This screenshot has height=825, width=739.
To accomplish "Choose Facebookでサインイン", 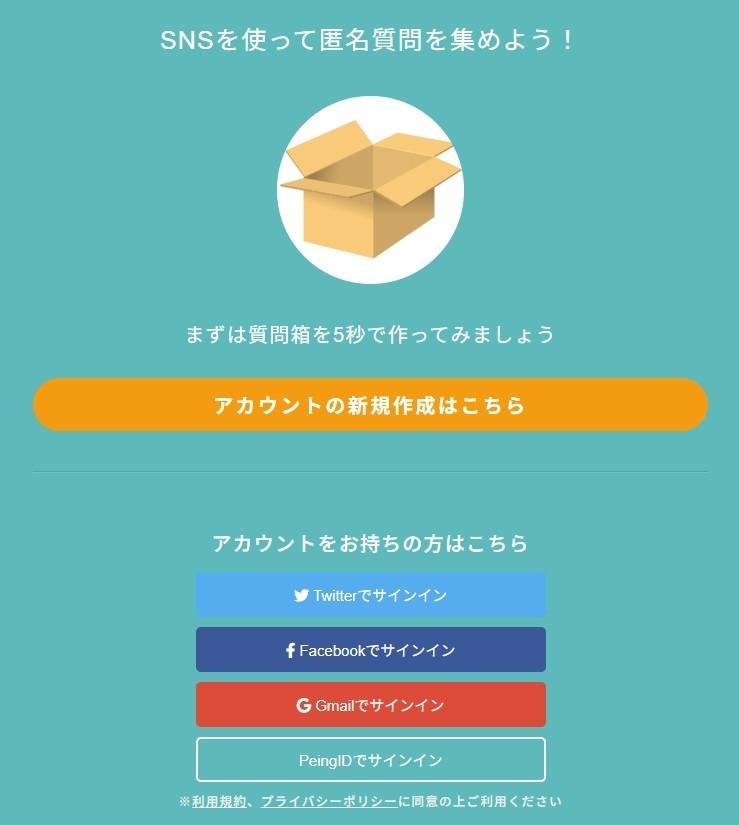I will (x=370, y=650).
